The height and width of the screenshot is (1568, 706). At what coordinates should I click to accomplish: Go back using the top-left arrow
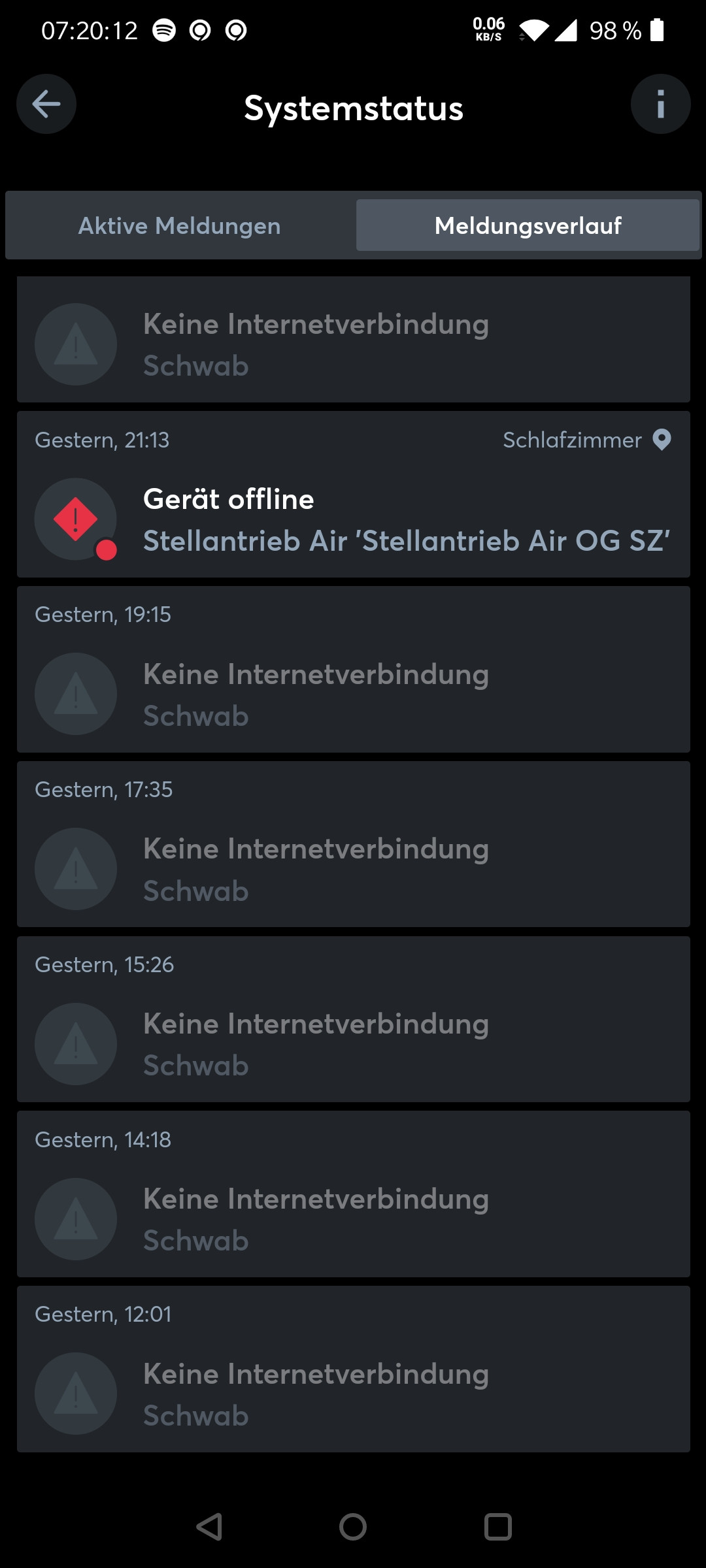[46, 105]
